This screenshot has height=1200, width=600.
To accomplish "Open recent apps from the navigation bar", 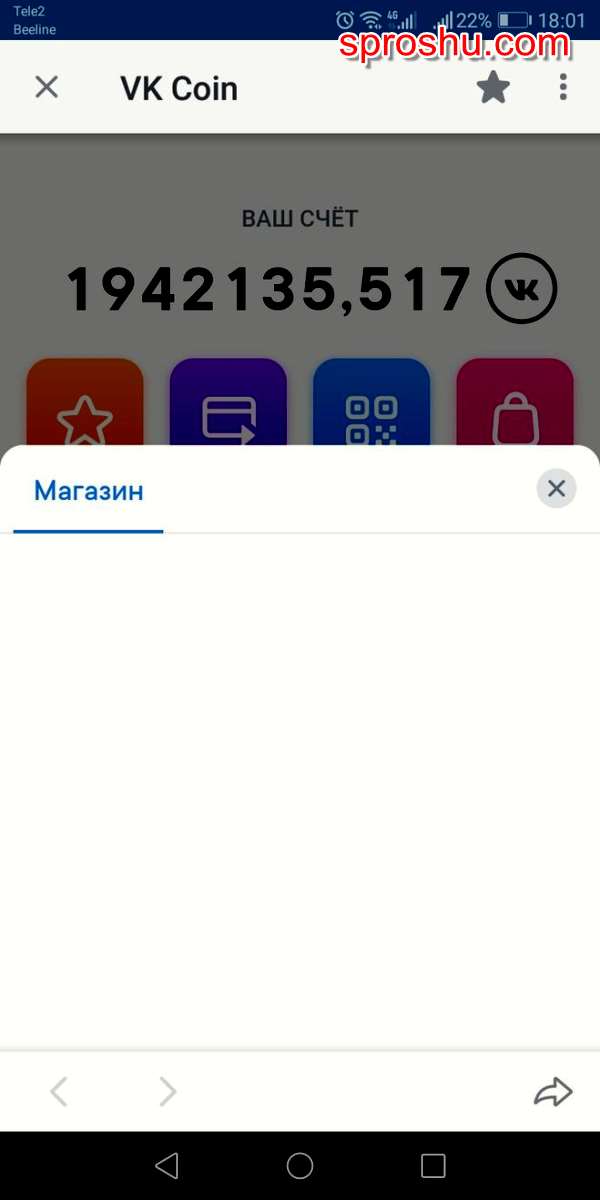I will [433, 1165].
